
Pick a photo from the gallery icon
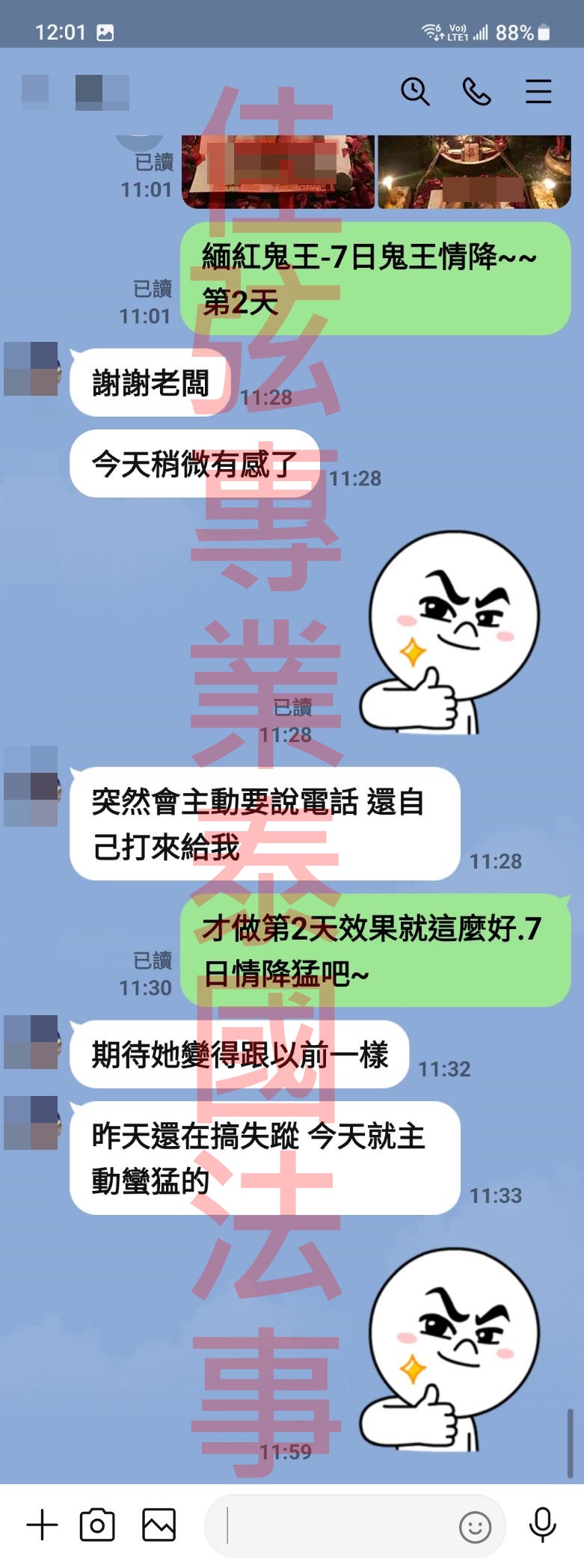click(x=159, y=1525)
